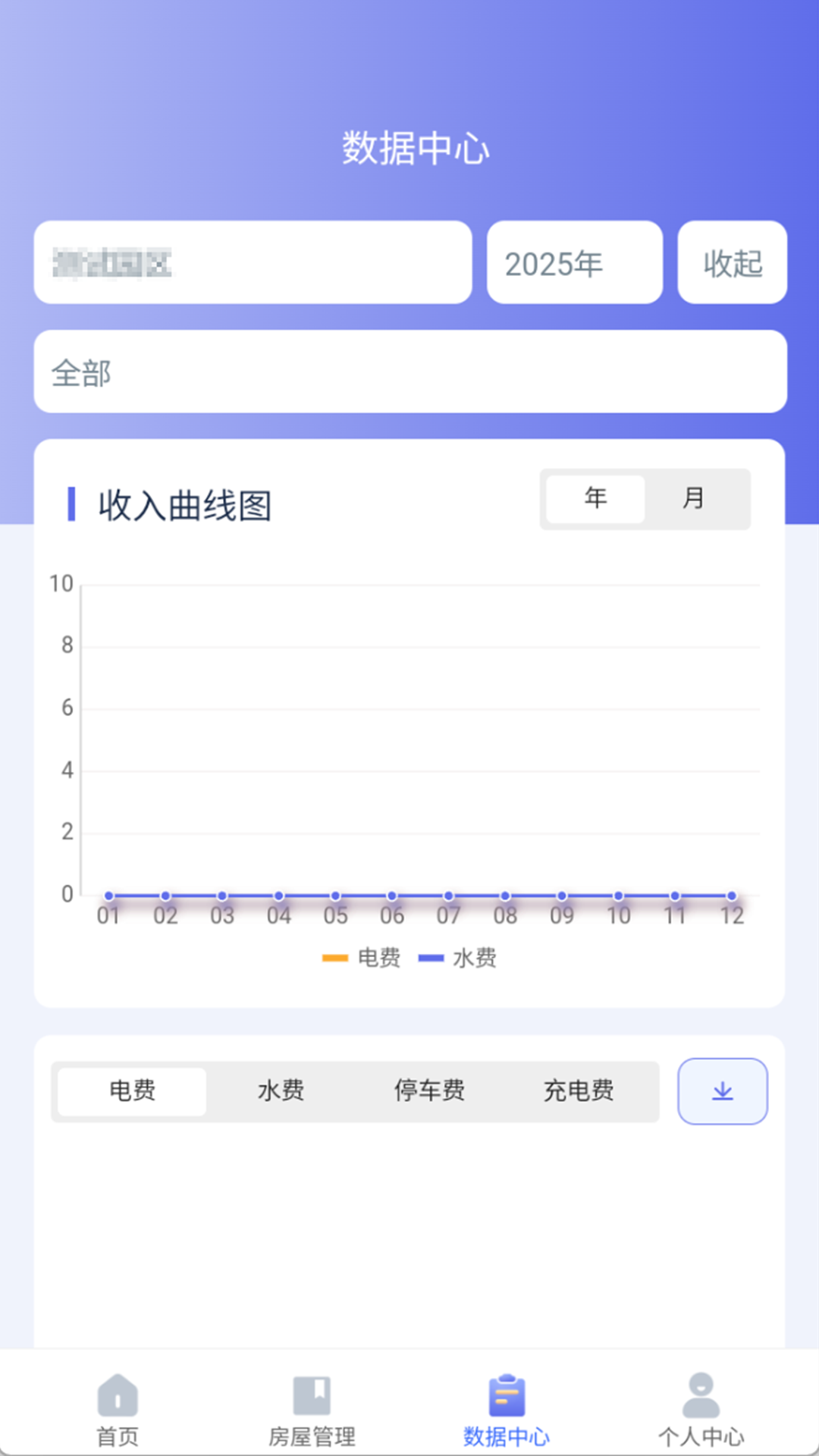Switch to the 充电费 tab
Viewport: 819px width, 1456px height.
pos(580,1090)
